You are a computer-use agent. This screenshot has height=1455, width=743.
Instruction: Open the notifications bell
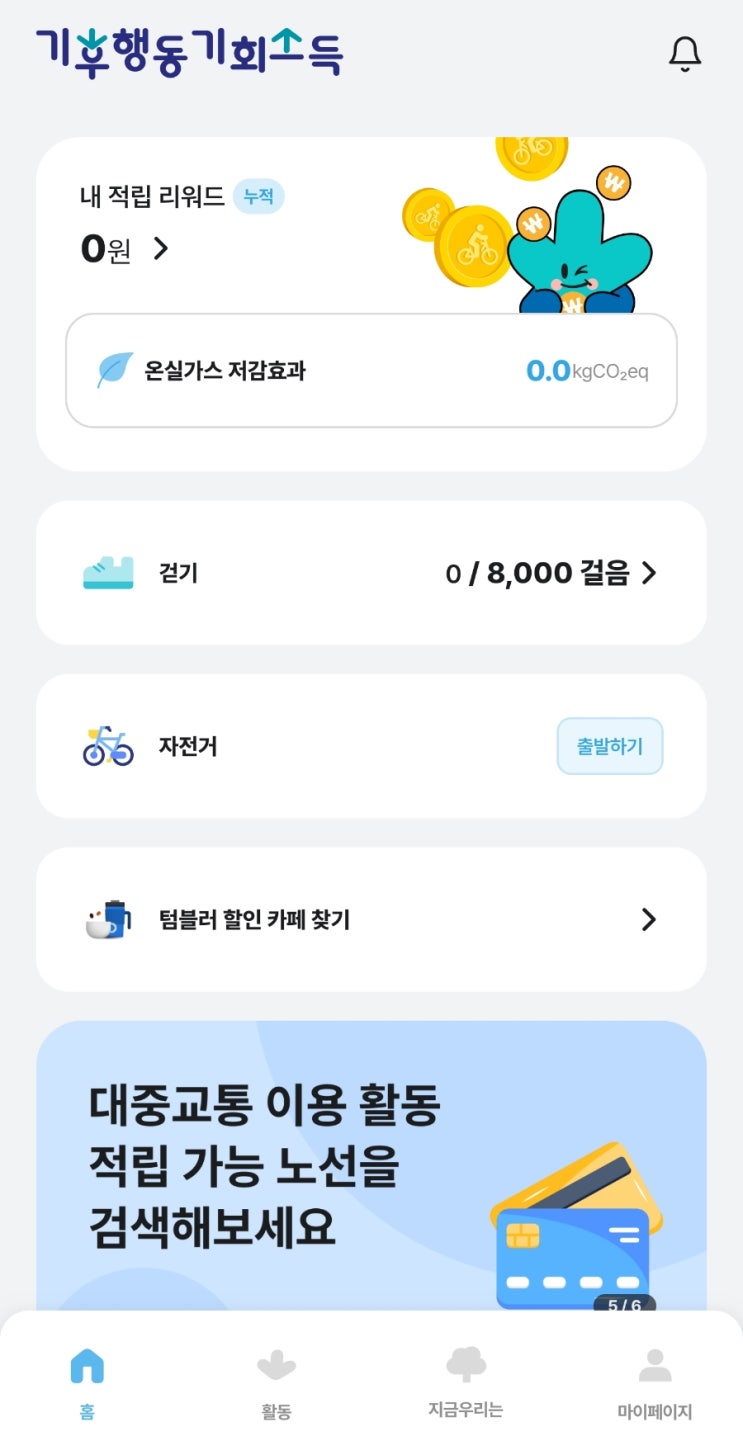click(685, 54)
